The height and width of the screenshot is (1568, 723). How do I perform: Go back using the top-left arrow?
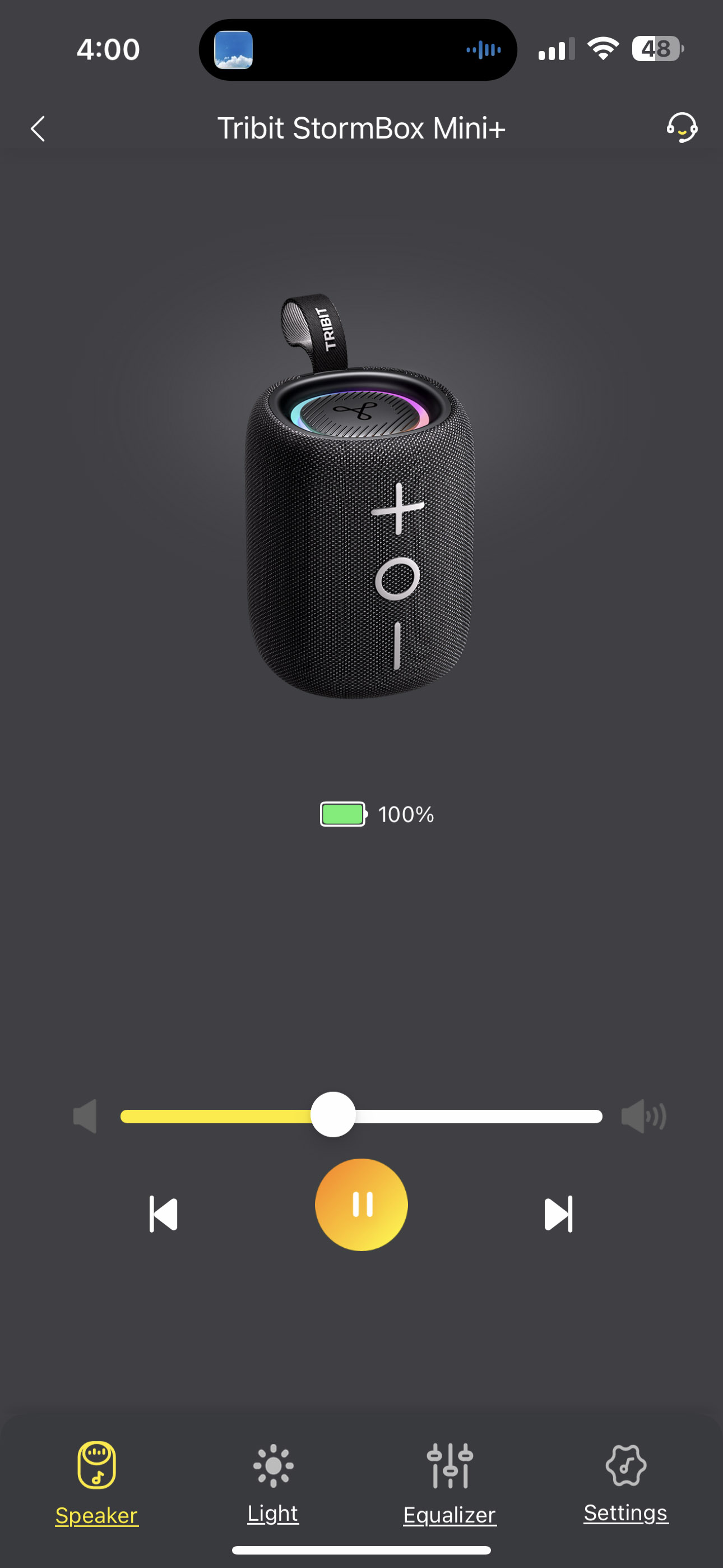tap(38, 128)
